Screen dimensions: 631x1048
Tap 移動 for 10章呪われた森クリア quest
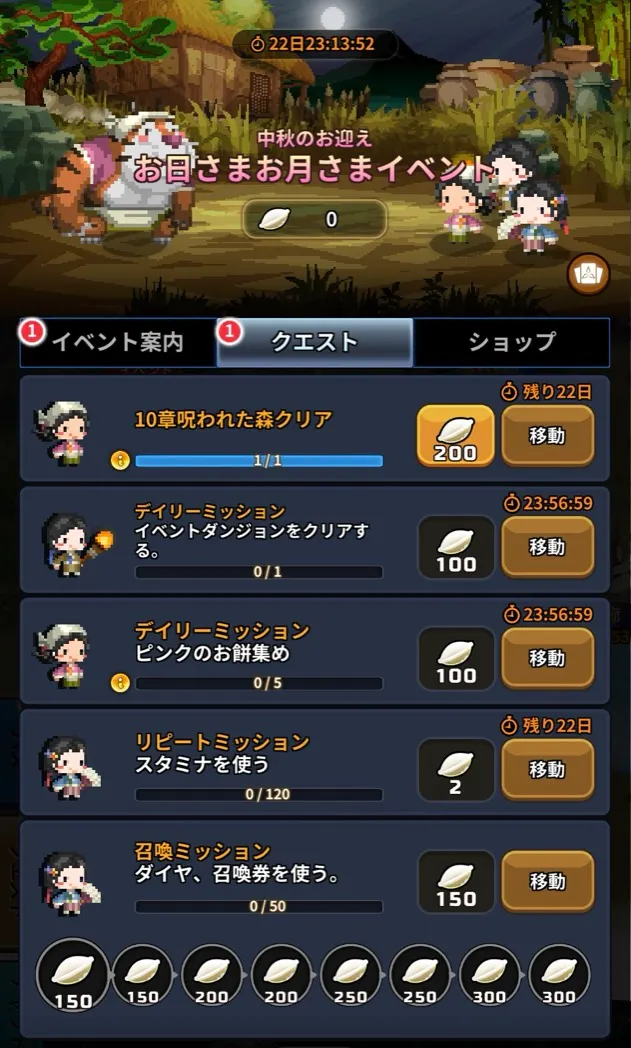(547, 436)
